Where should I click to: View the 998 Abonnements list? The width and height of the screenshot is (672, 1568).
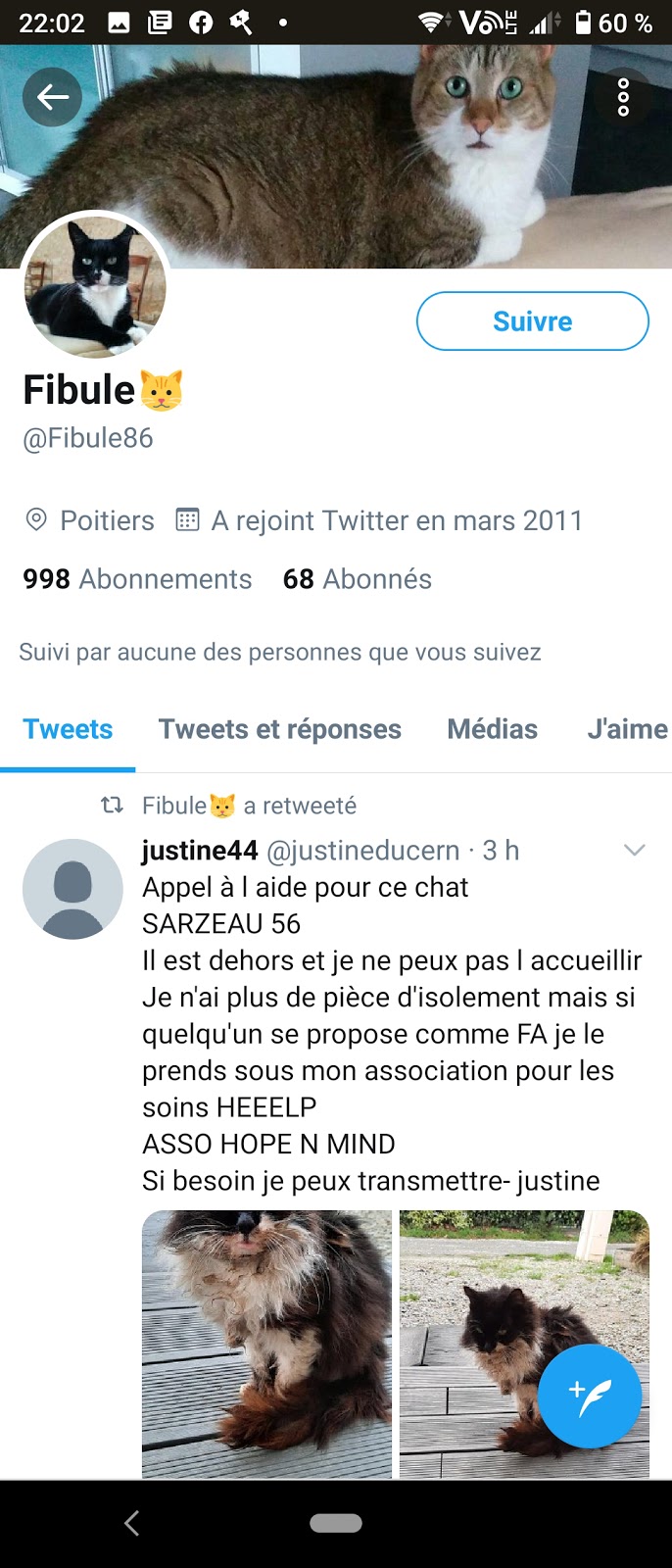point(137,579)
